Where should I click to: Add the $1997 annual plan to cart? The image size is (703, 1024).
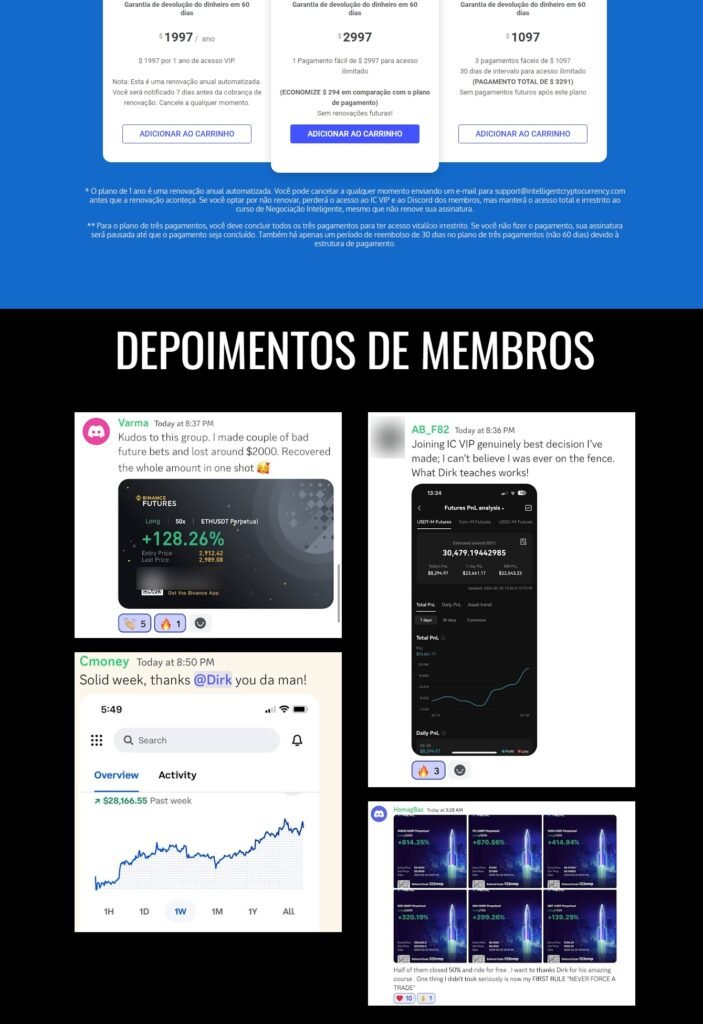pyautogui.click(x=187, y=134)
